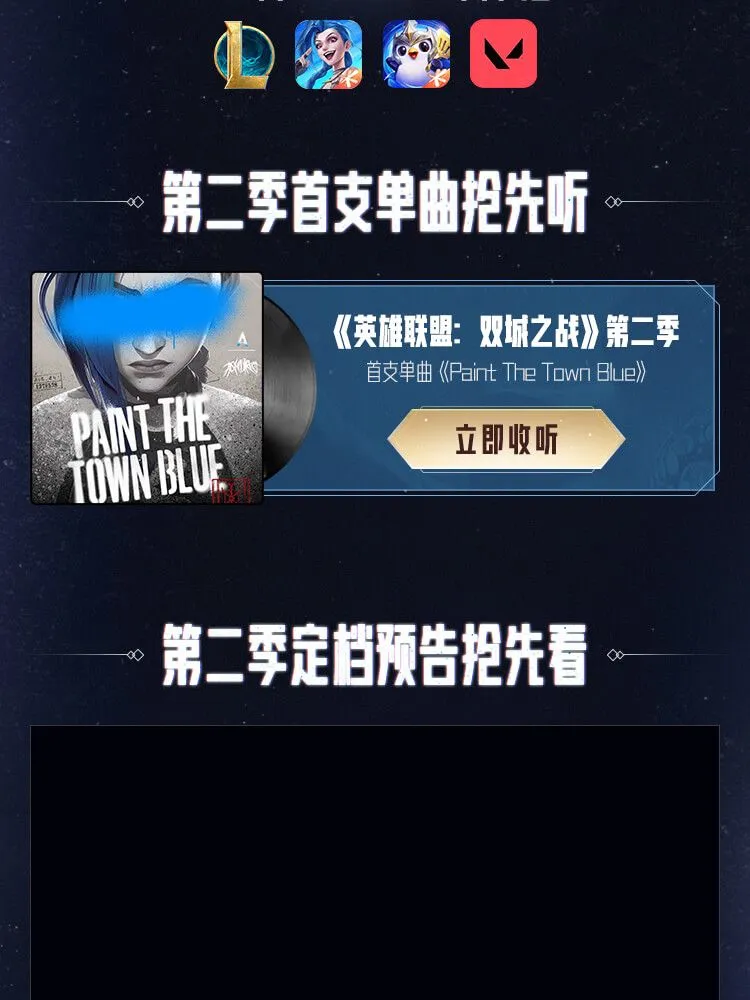
Task: Open the Teamfight Tactics penguin icon
Action: [x=416, y=54]
